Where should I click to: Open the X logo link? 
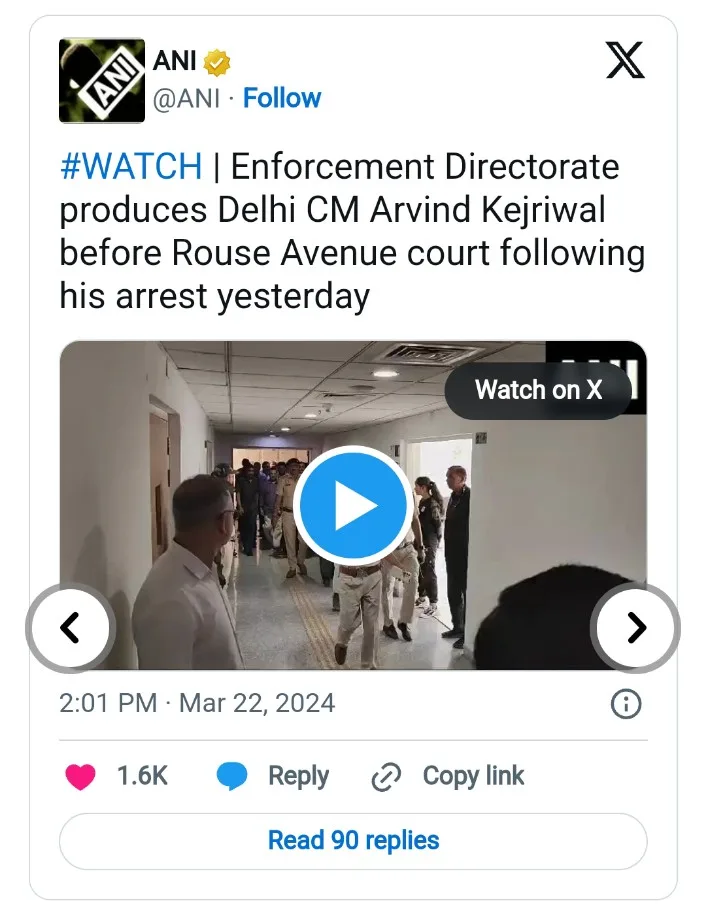pos(626,63)
